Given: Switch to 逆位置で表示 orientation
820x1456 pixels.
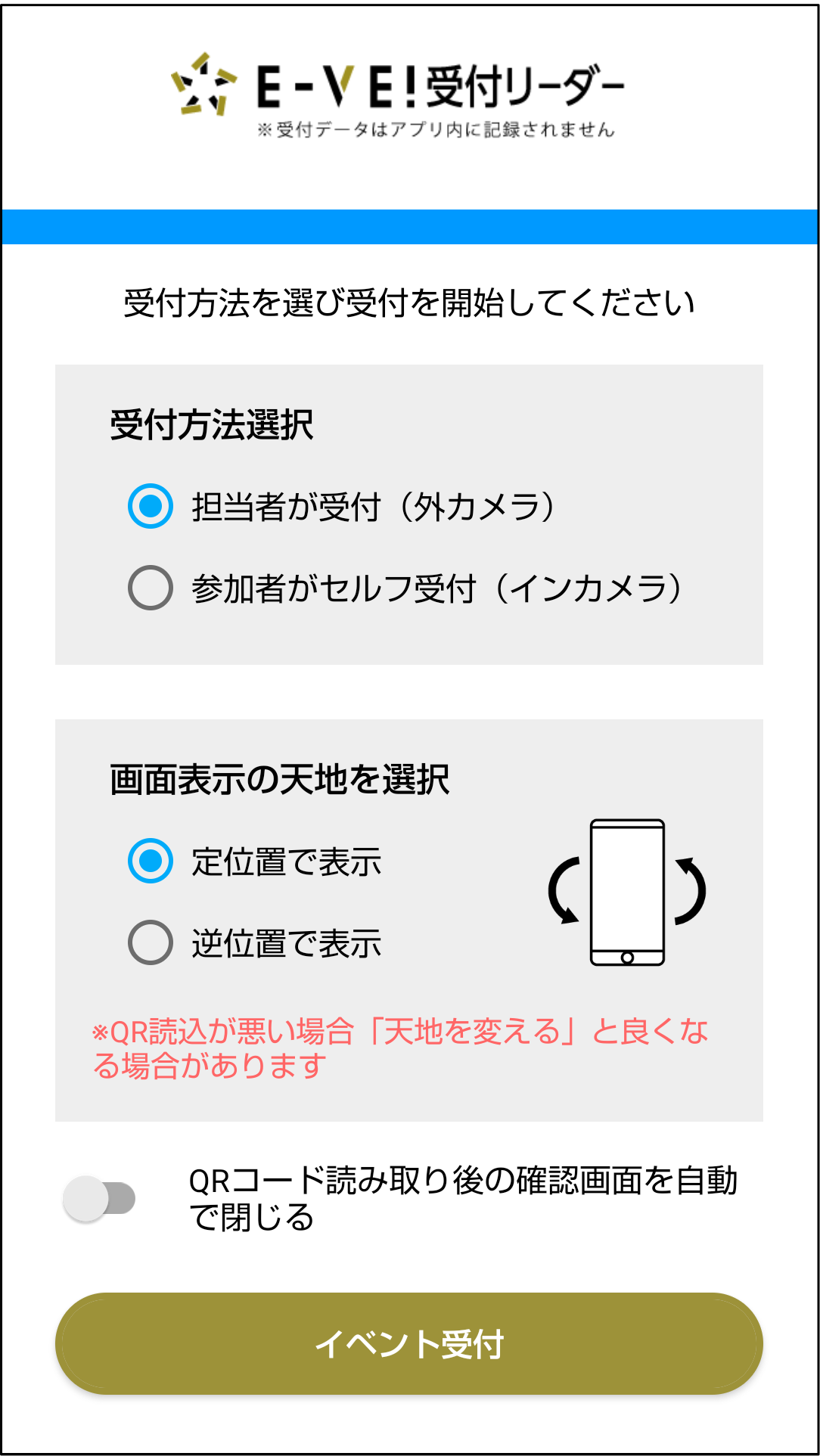Looking at the screenshot, I should (151, 942).
